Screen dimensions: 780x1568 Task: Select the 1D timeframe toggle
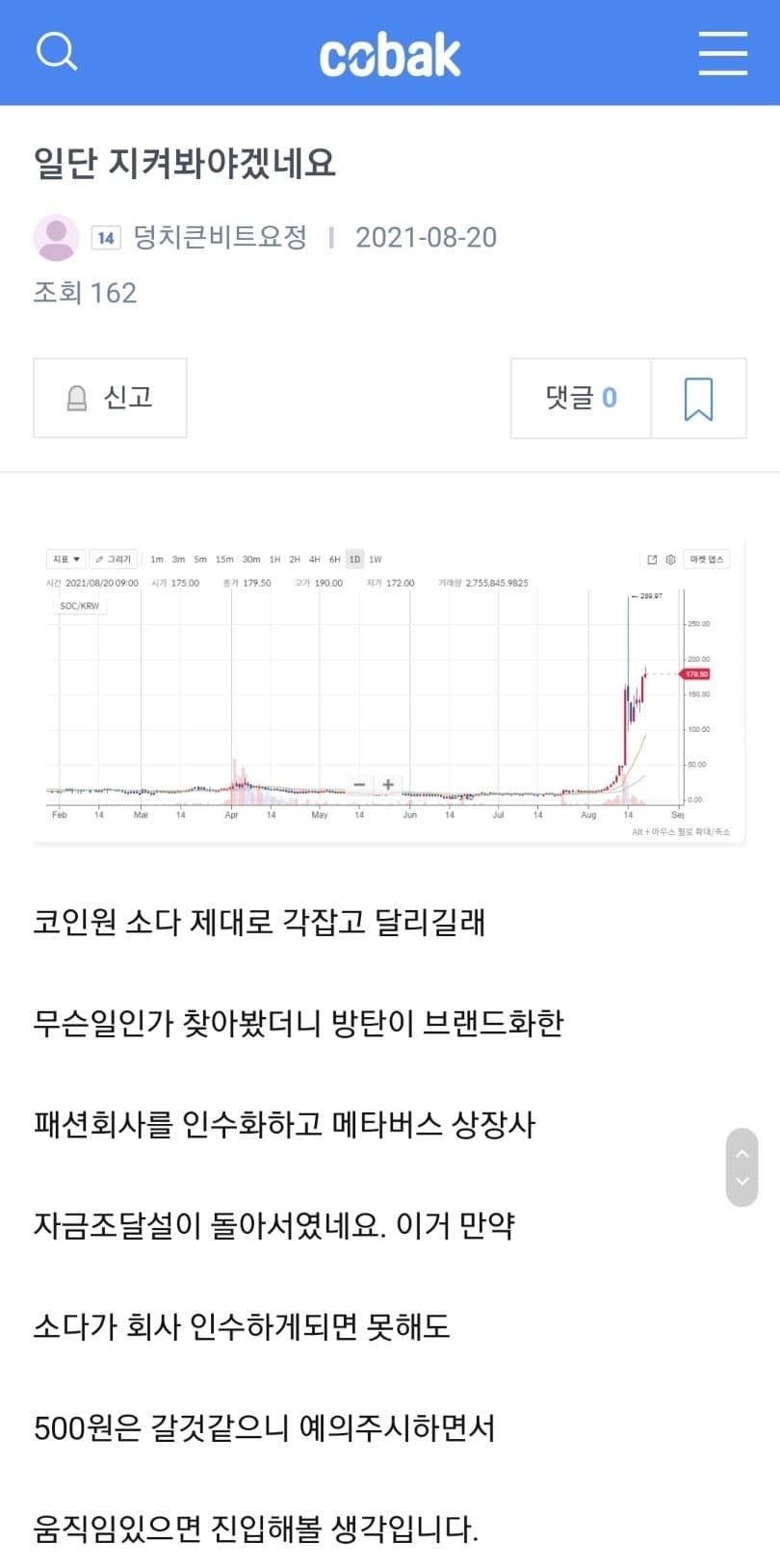(x=352, y=559)
